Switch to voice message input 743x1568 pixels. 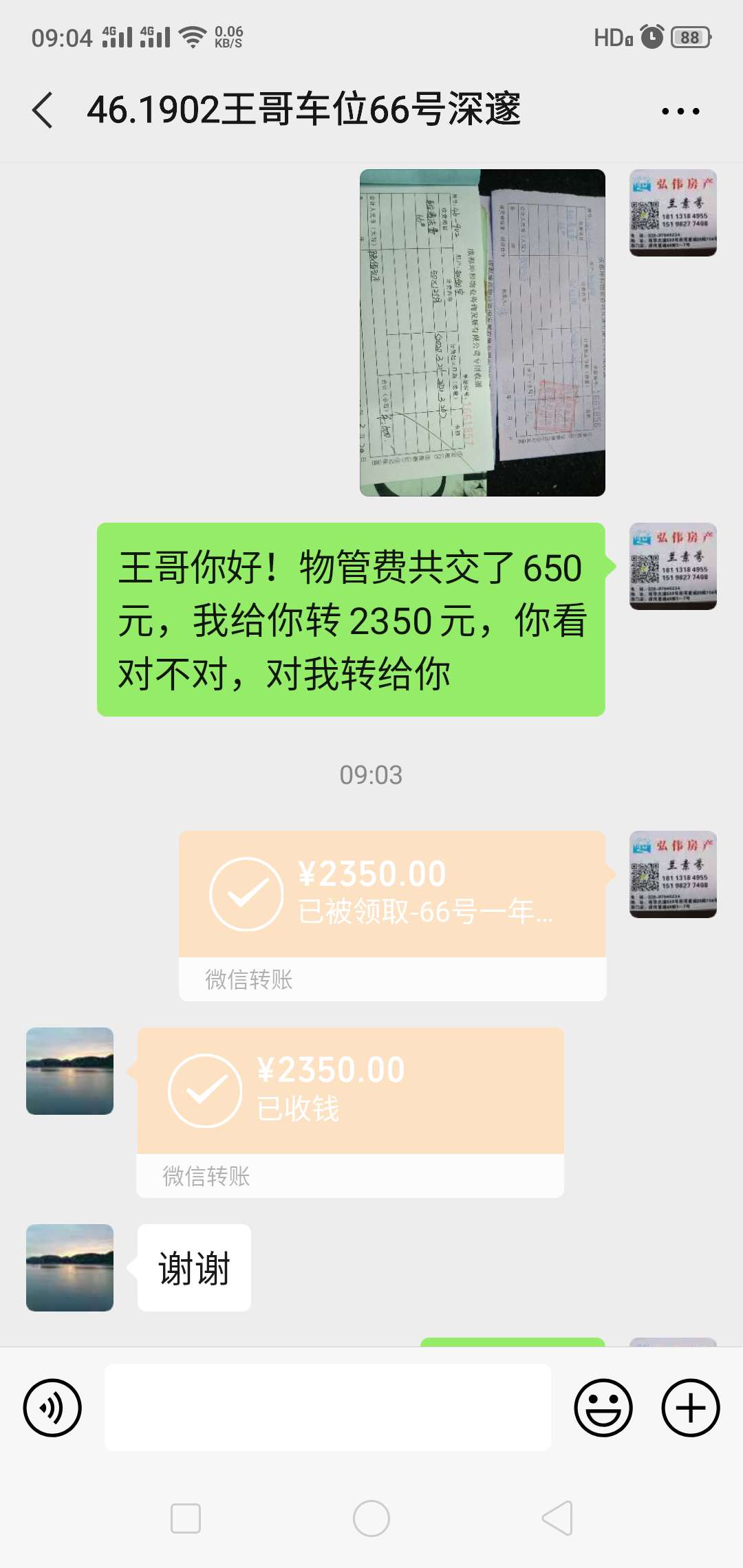click(x=52, y=1408)
